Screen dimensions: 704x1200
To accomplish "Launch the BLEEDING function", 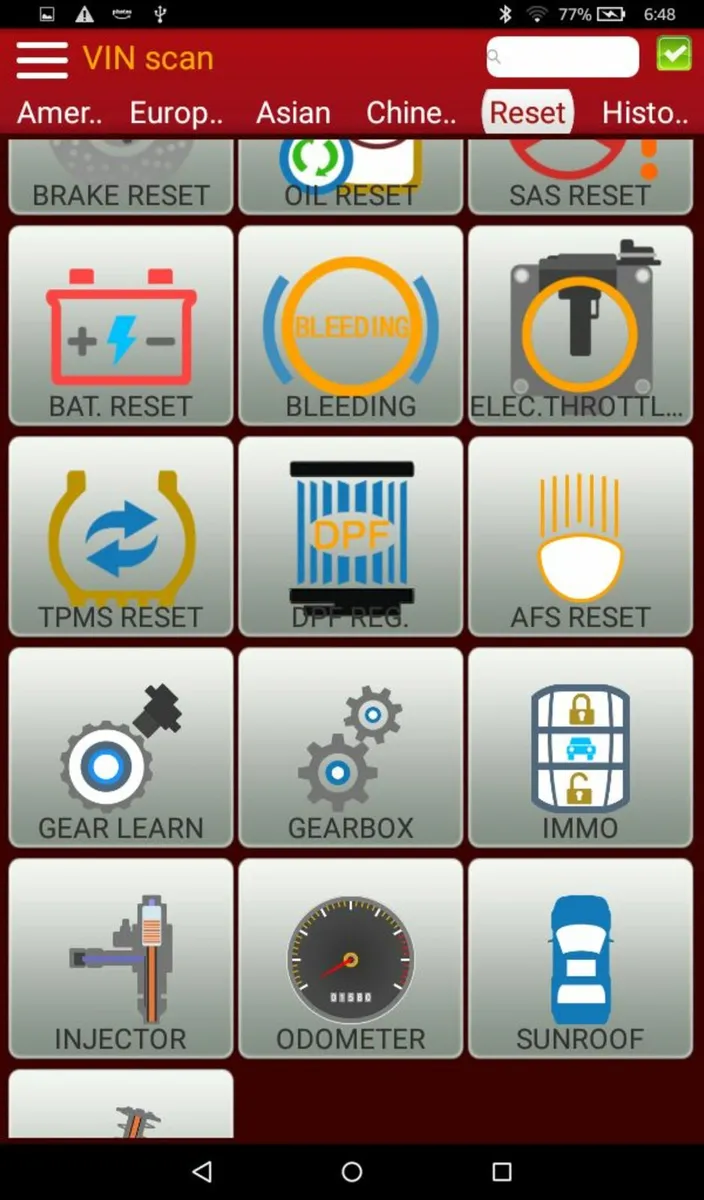I will (x=351, y=326).
